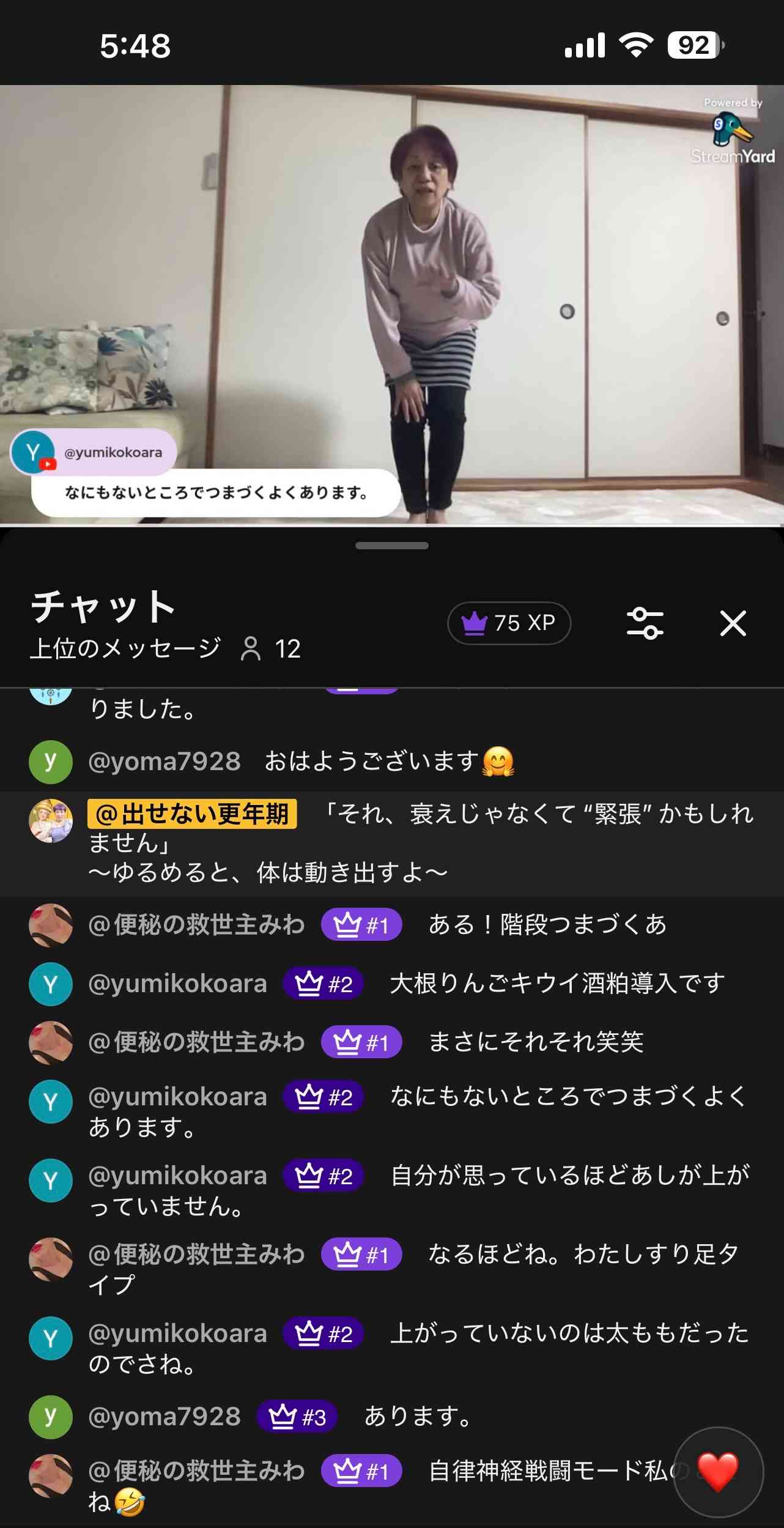Tap @yumikokoara's teal avatar icon
The width and height of the screenshot is (784, 1528).
coord(51,984)
